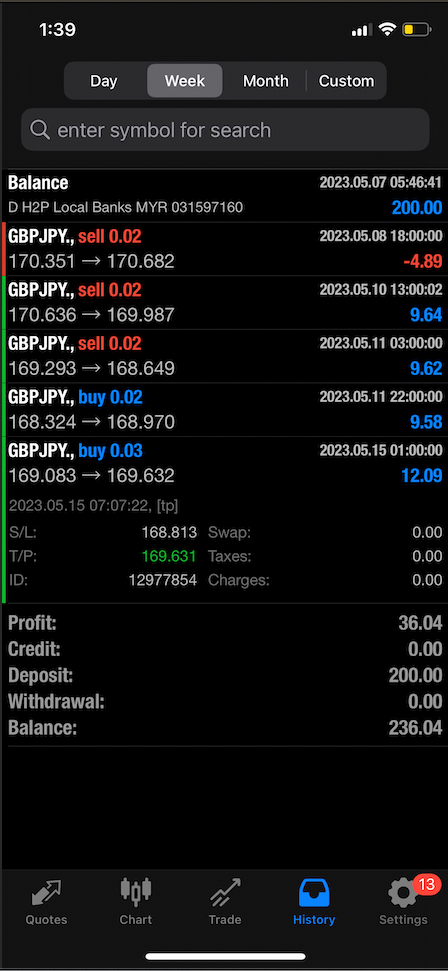Screen dimensions: 448x971
Task: Open the Chart tab
Action: [x=136, y=902]
